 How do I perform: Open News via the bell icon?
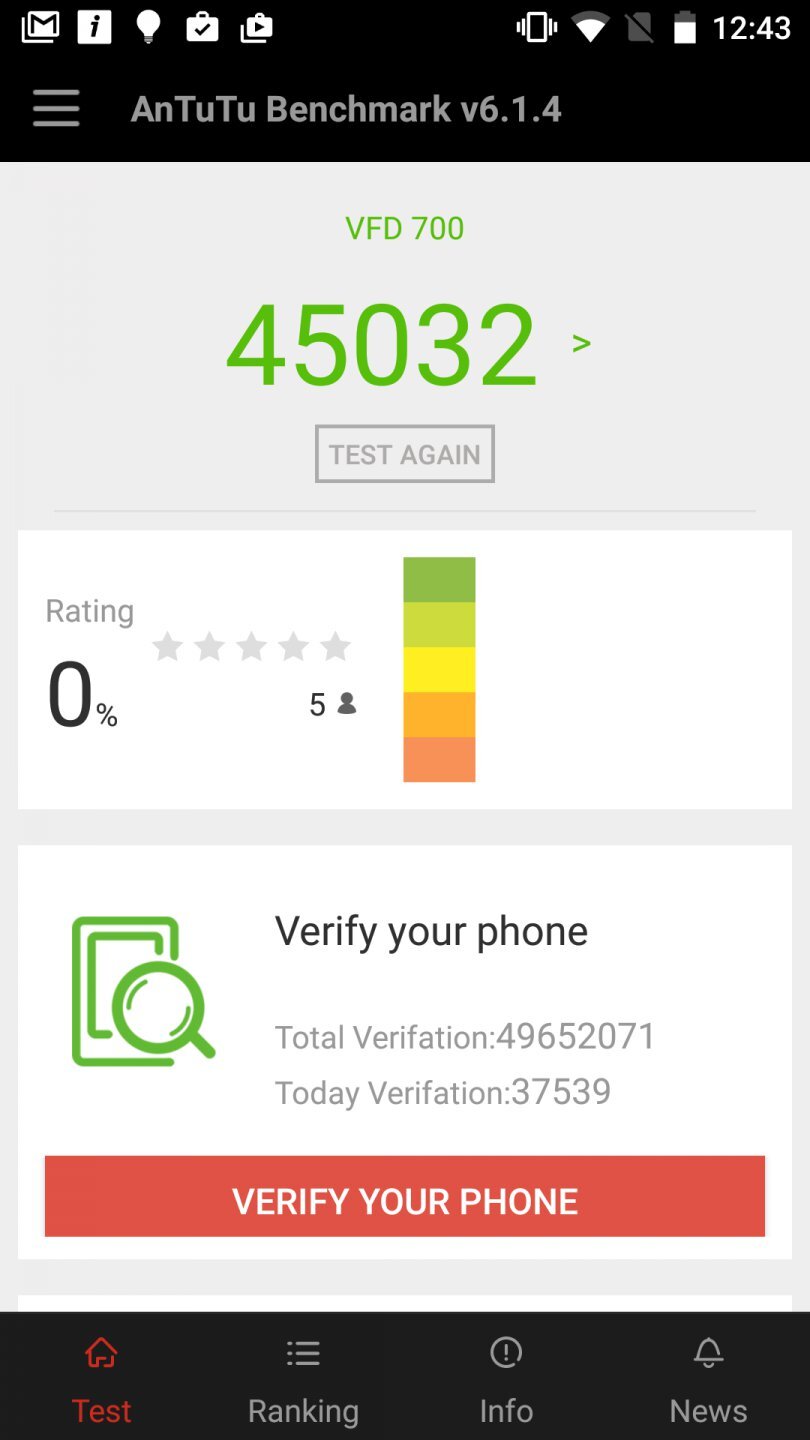coord(708,1352)
